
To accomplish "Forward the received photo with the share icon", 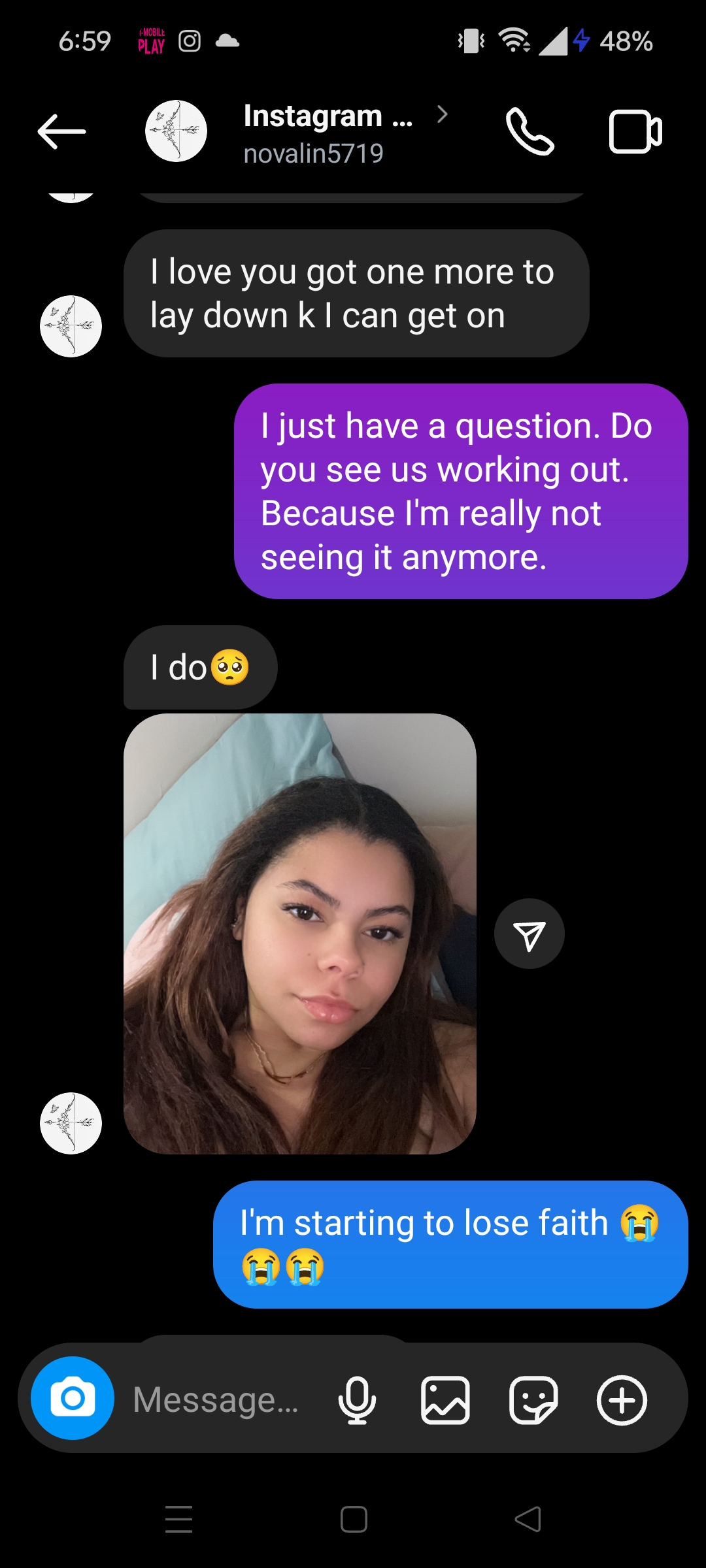I will [x=529, y=934].
